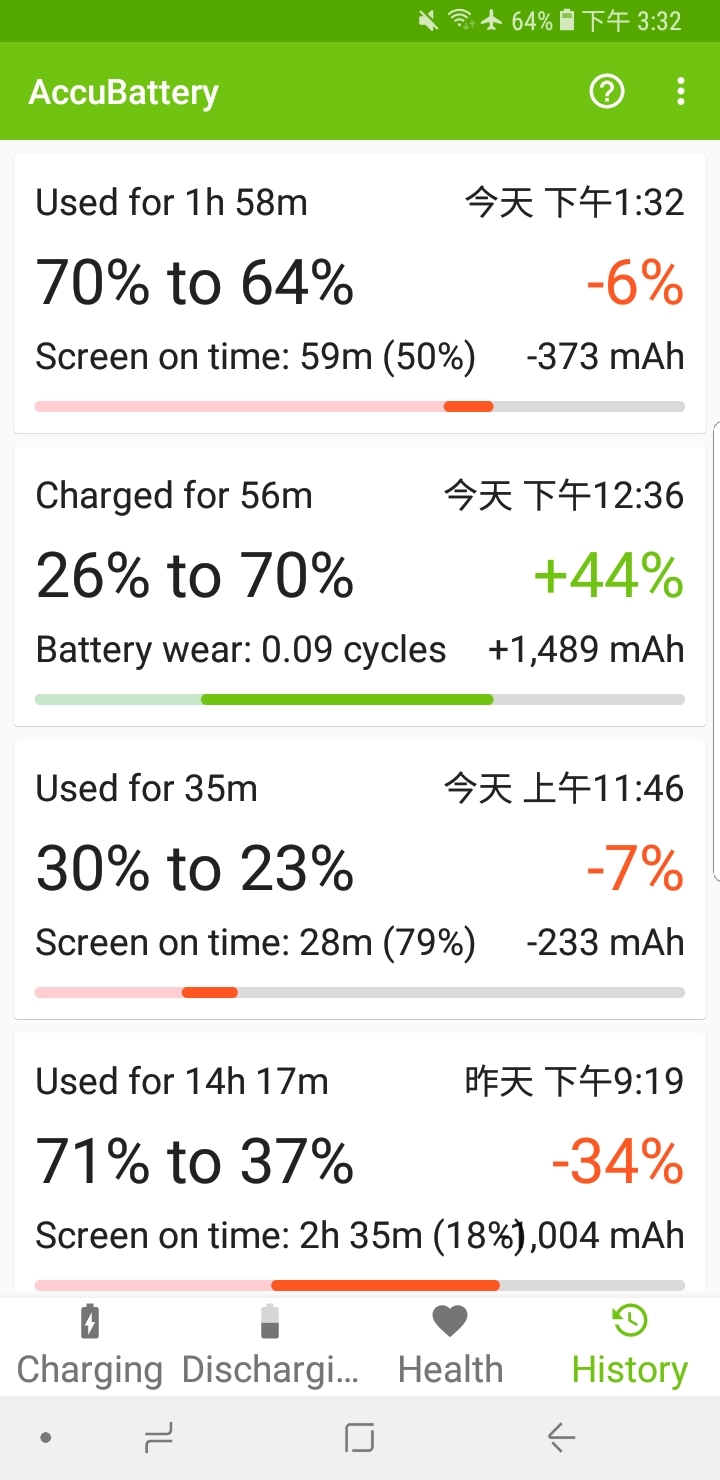The height and width of the screenshot is (1480, 720).
Task: Switch to the Discharging tab
Action: [270, 1347]
